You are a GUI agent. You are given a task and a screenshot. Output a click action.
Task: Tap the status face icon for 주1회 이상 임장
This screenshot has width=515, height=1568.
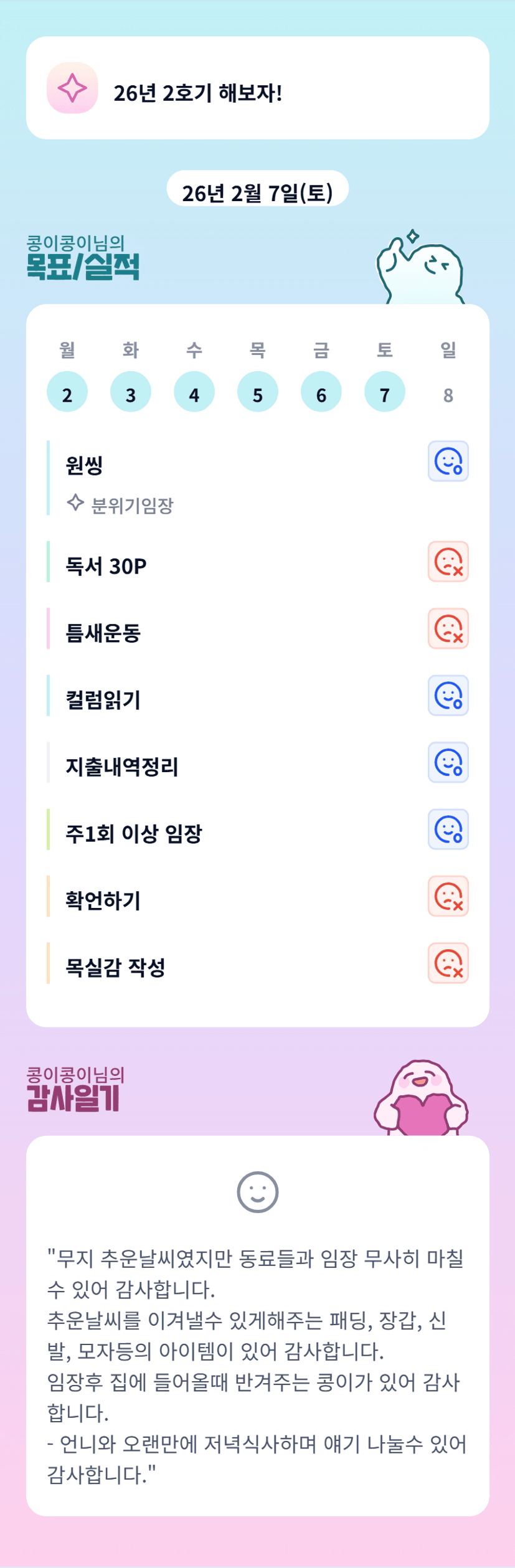(448, 829)
